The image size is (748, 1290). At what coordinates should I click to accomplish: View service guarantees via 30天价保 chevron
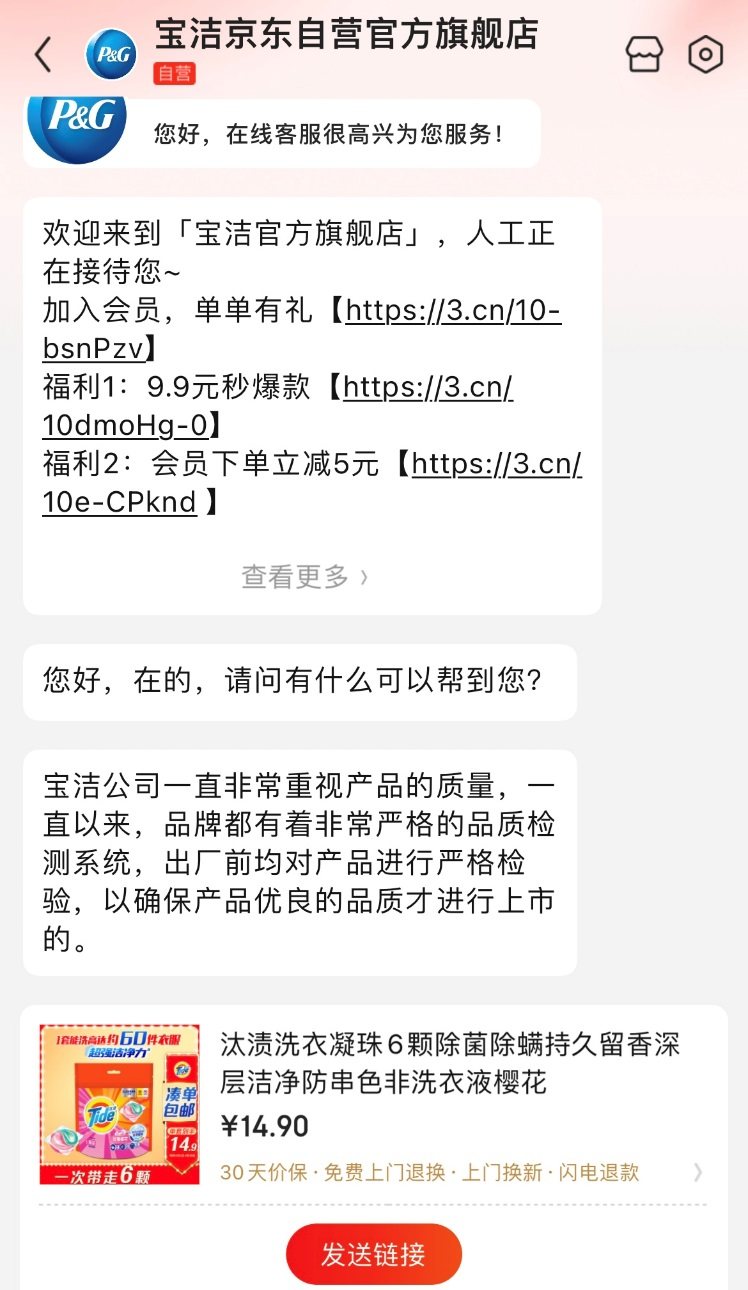click(x=698, y=1172)
